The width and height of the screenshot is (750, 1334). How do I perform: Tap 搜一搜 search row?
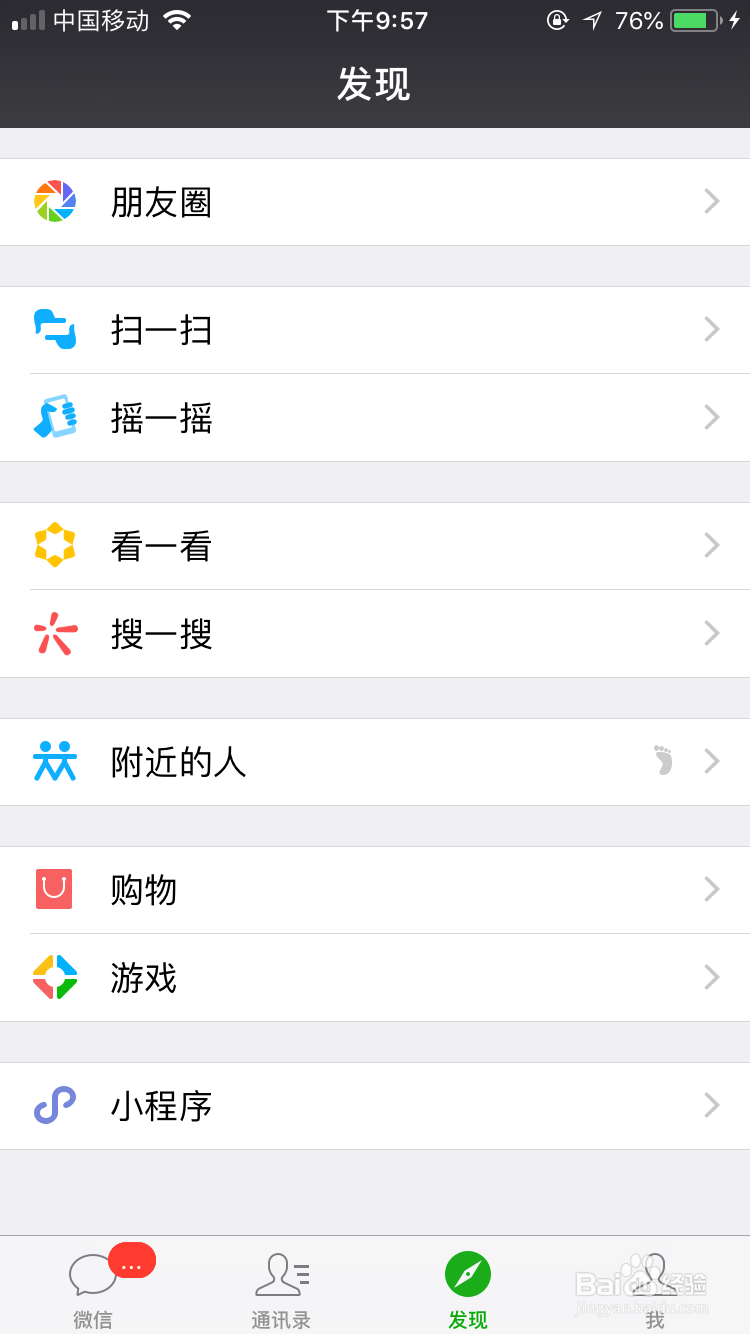pos(375,634)
